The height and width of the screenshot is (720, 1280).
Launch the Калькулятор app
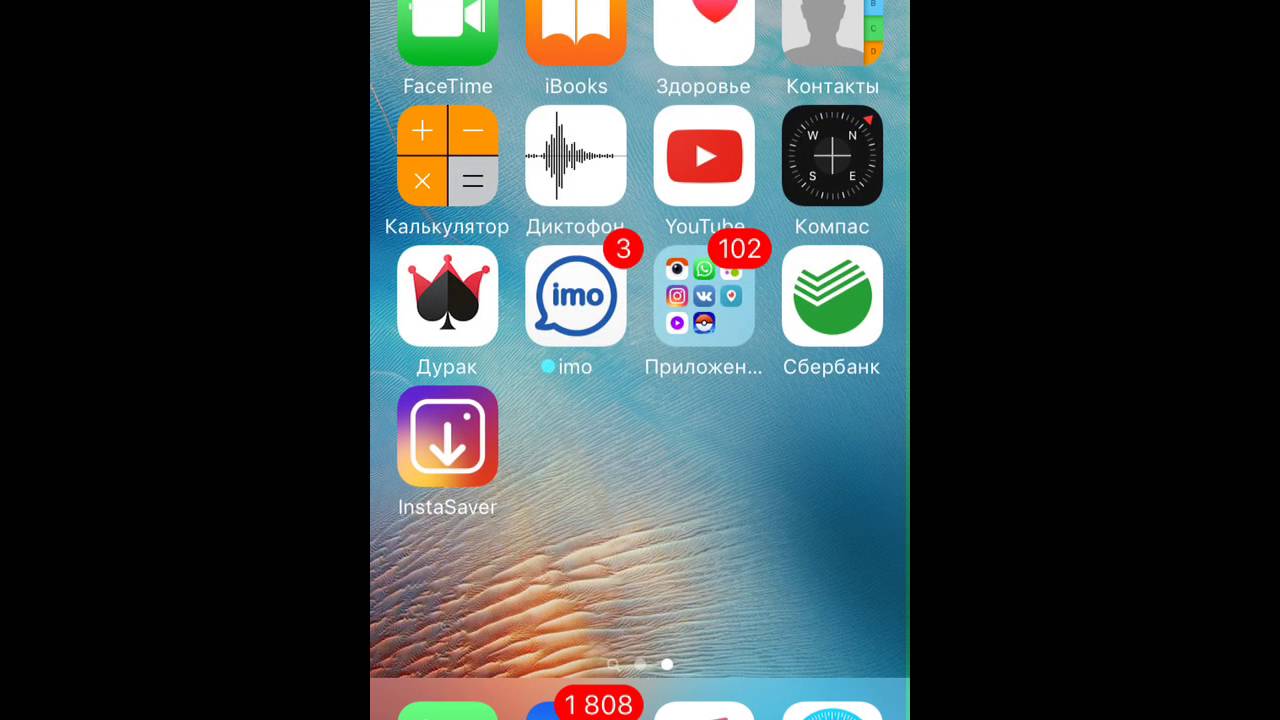[447, 156]
